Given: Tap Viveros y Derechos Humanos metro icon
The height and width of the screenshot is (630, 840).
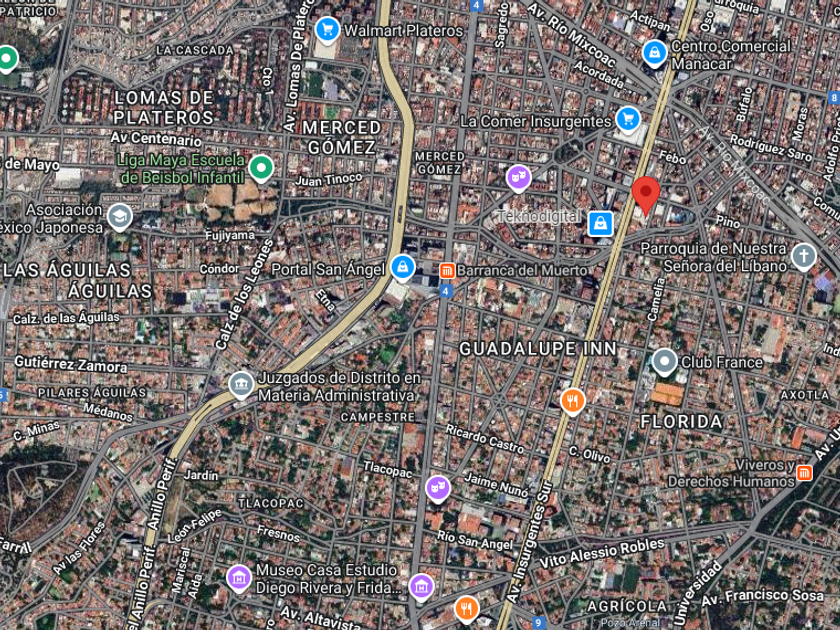Looking at the screenshot, I should [804, 472].
